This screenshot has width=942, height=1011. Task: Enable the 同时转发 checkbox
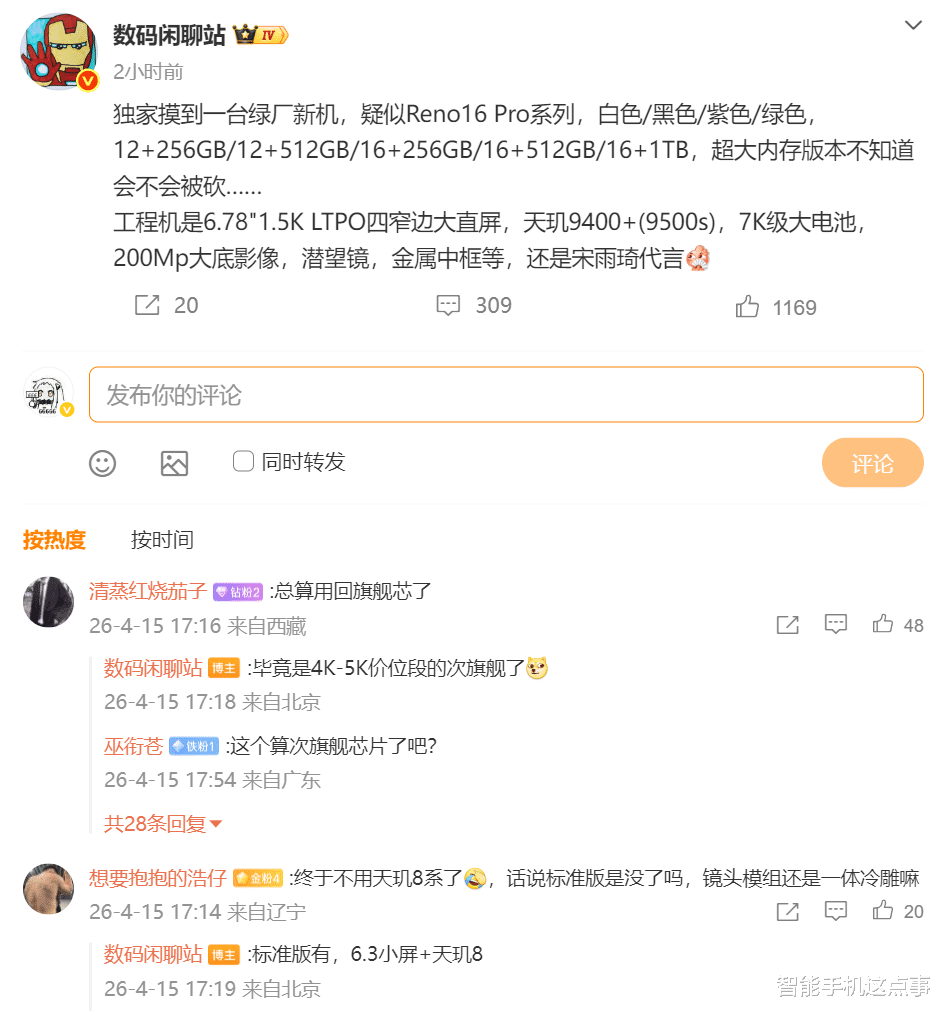point(243,461)
